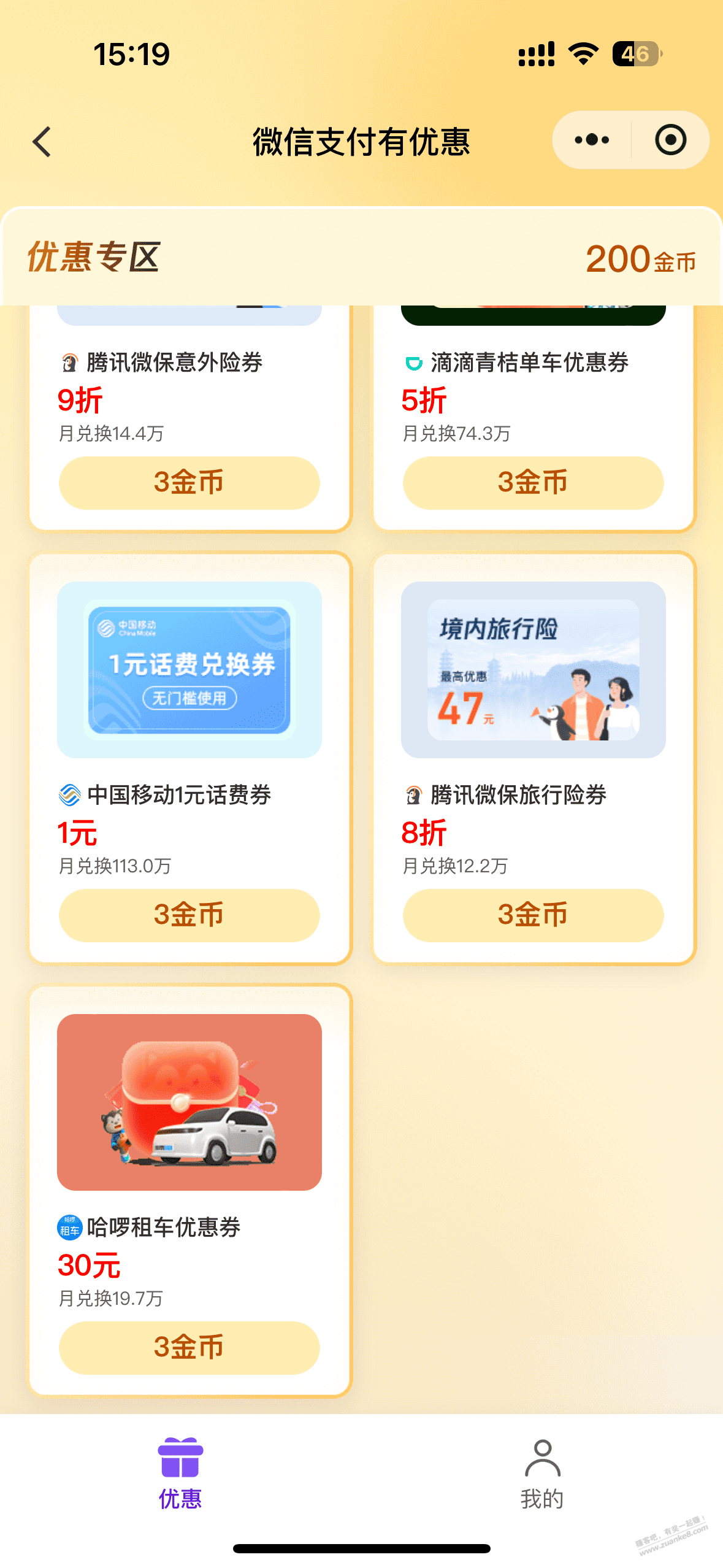Go back using the top-left arrow

click(42, 142)
